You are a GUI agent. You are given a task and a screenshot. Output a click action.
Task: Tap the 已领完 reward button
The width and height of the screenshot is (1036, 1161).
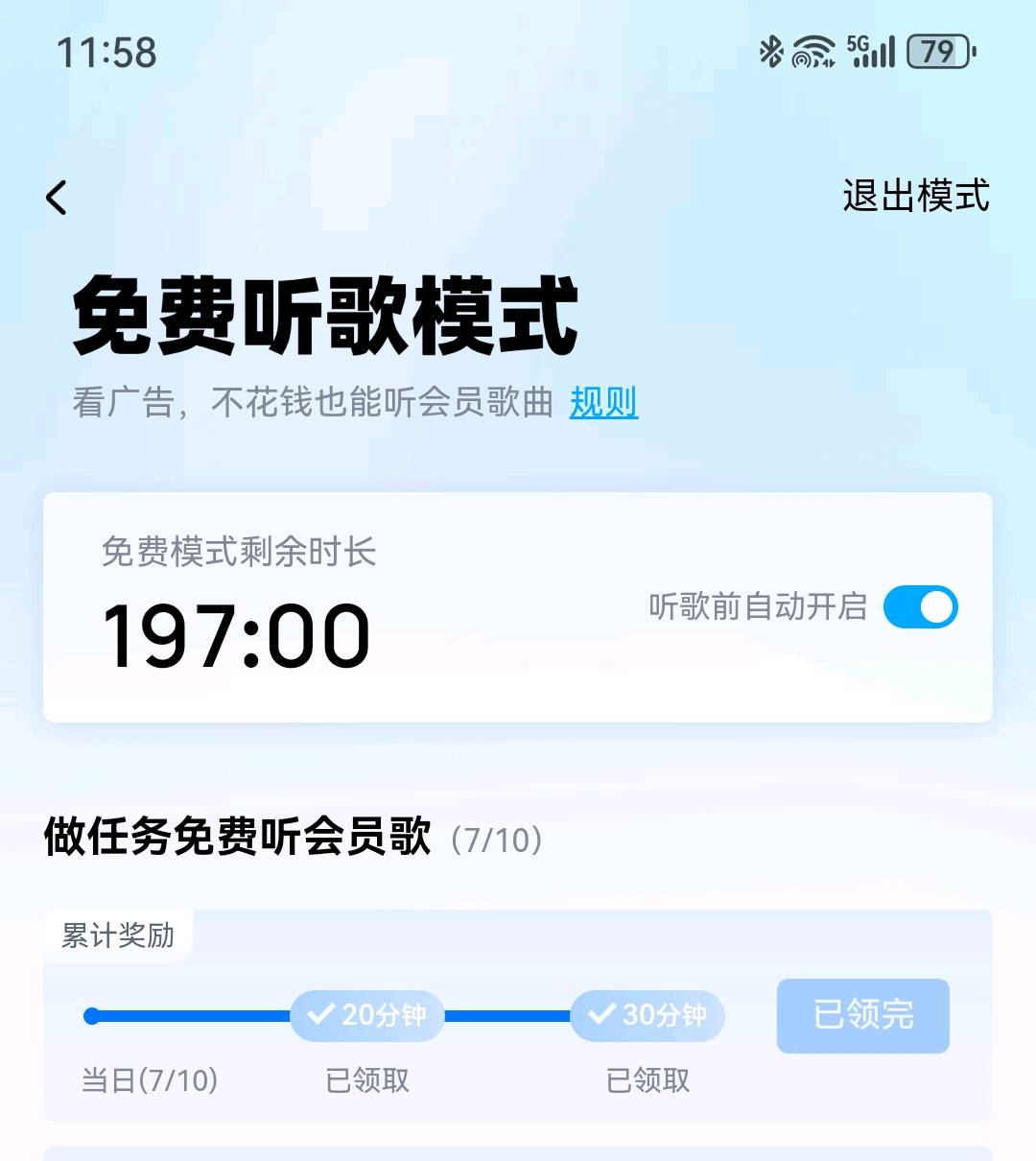pyautogui.click(x=862, y=1015)
